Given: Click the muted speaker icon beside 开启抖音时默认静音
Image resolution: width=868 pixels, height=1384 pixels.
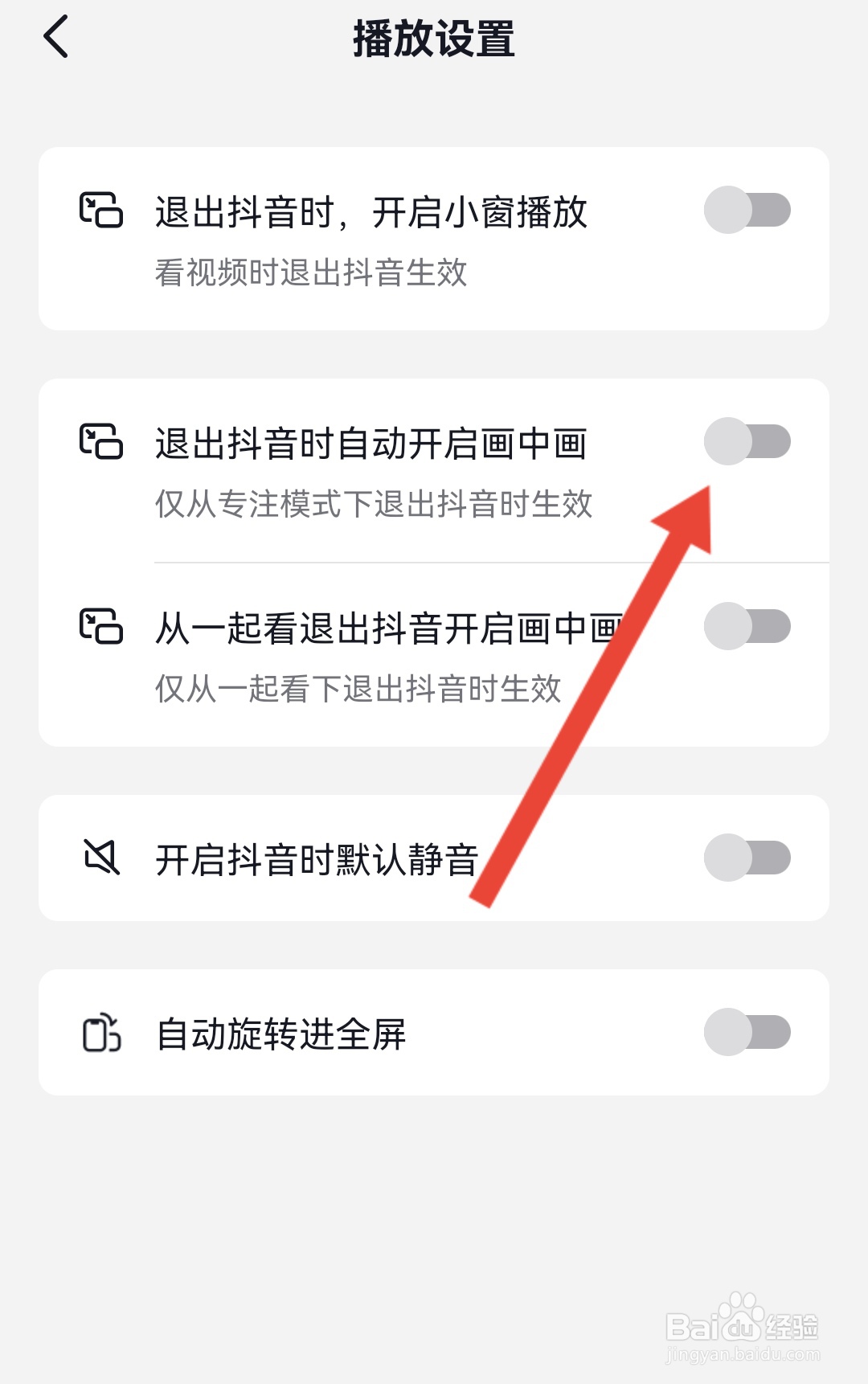Looking at the screenshot, I should pyautogui.click(x=100, y=858).
